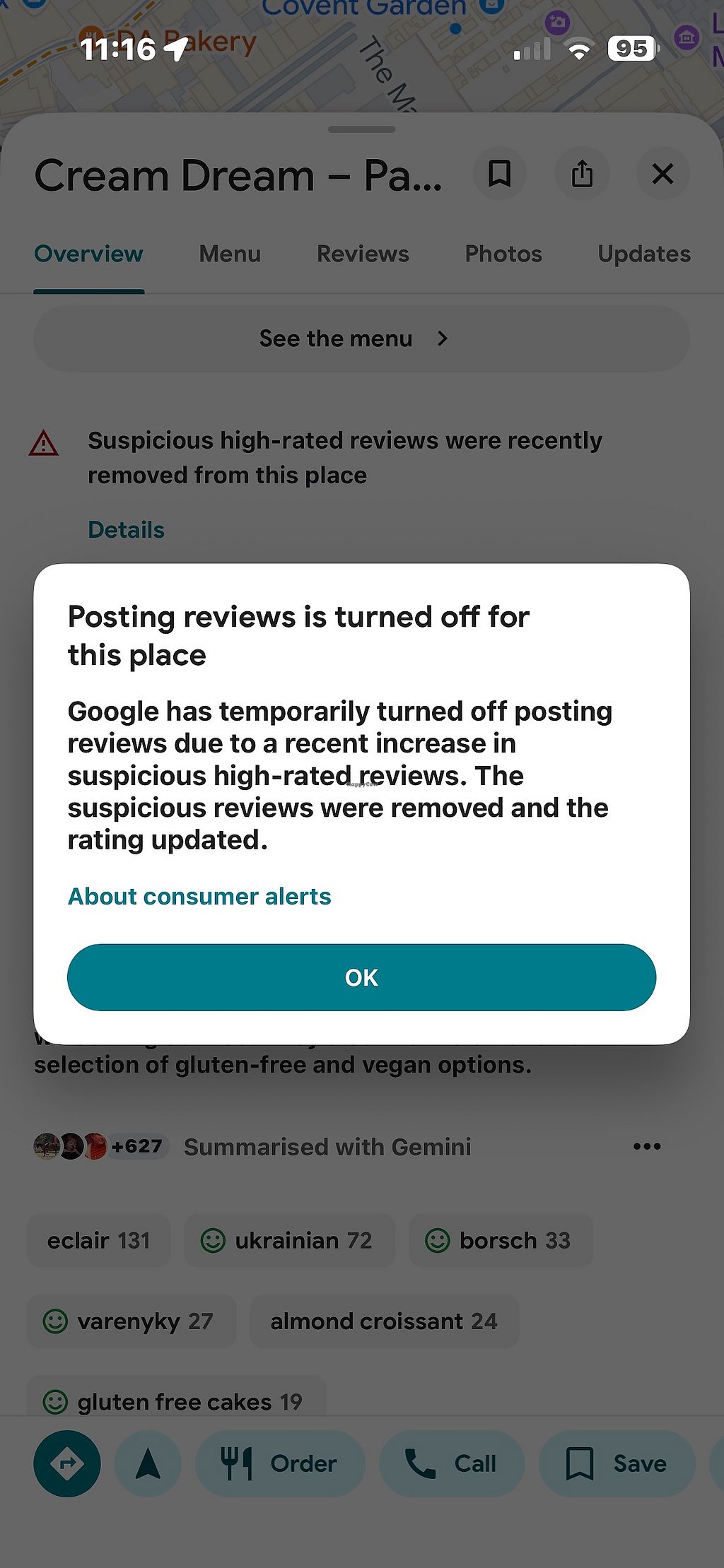Switch to the Menu tab
This screenshot has height=1568, width=724.
230,254
